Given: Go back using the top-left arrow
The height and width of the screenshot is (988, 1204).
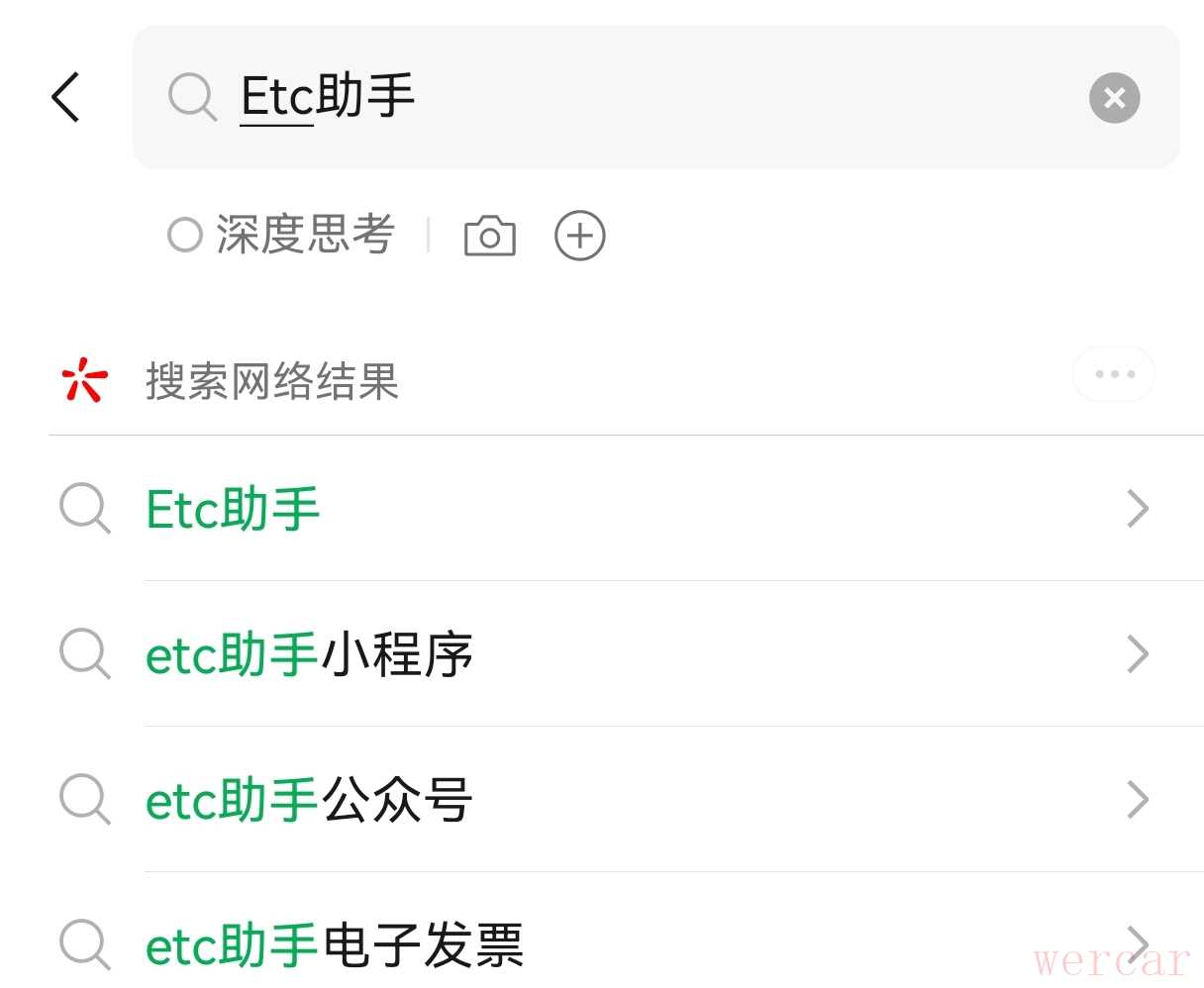Looking at the screenshot, I should tap(66, 97).
